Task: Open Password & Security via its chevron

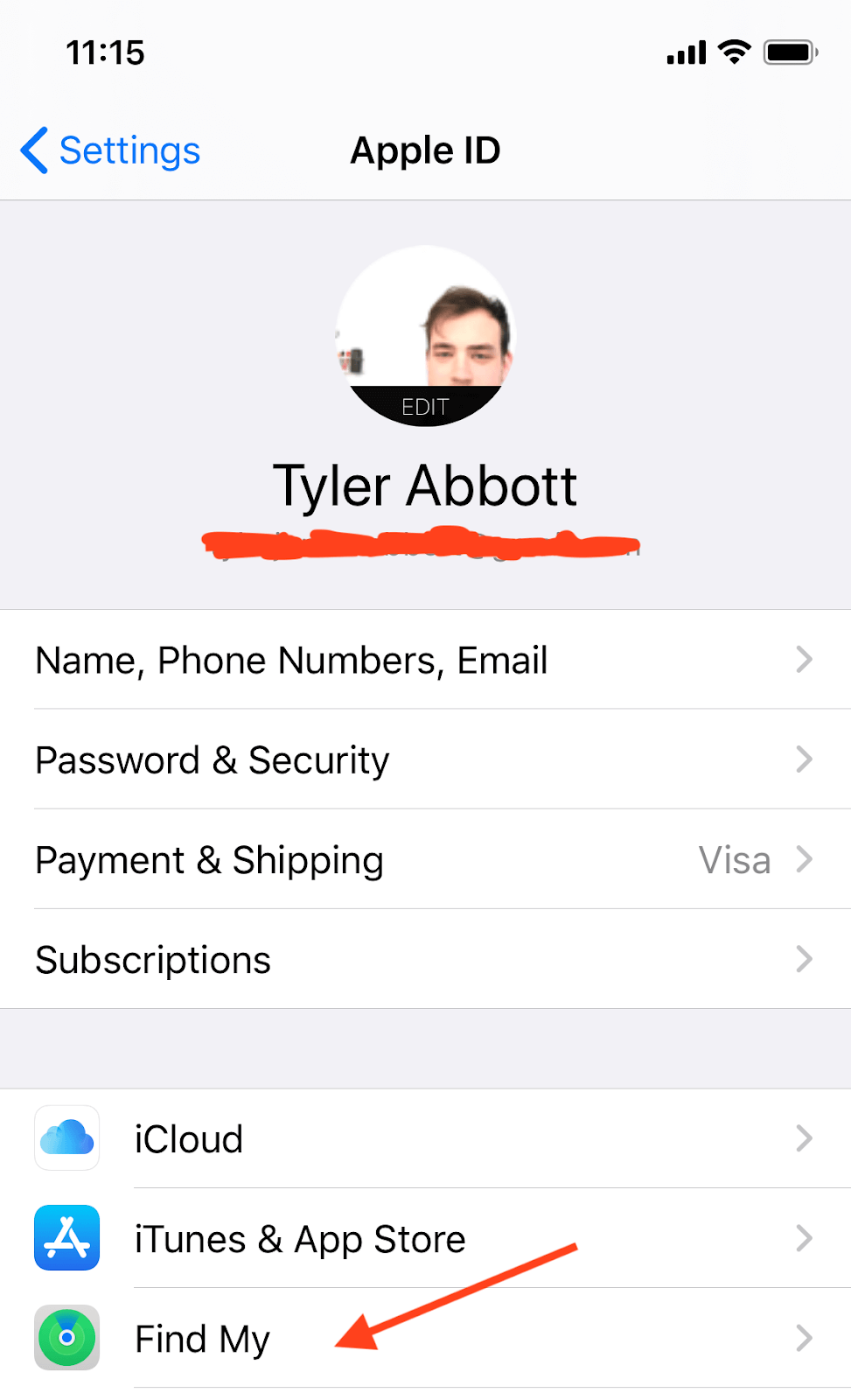Action: tap(804, 759)
